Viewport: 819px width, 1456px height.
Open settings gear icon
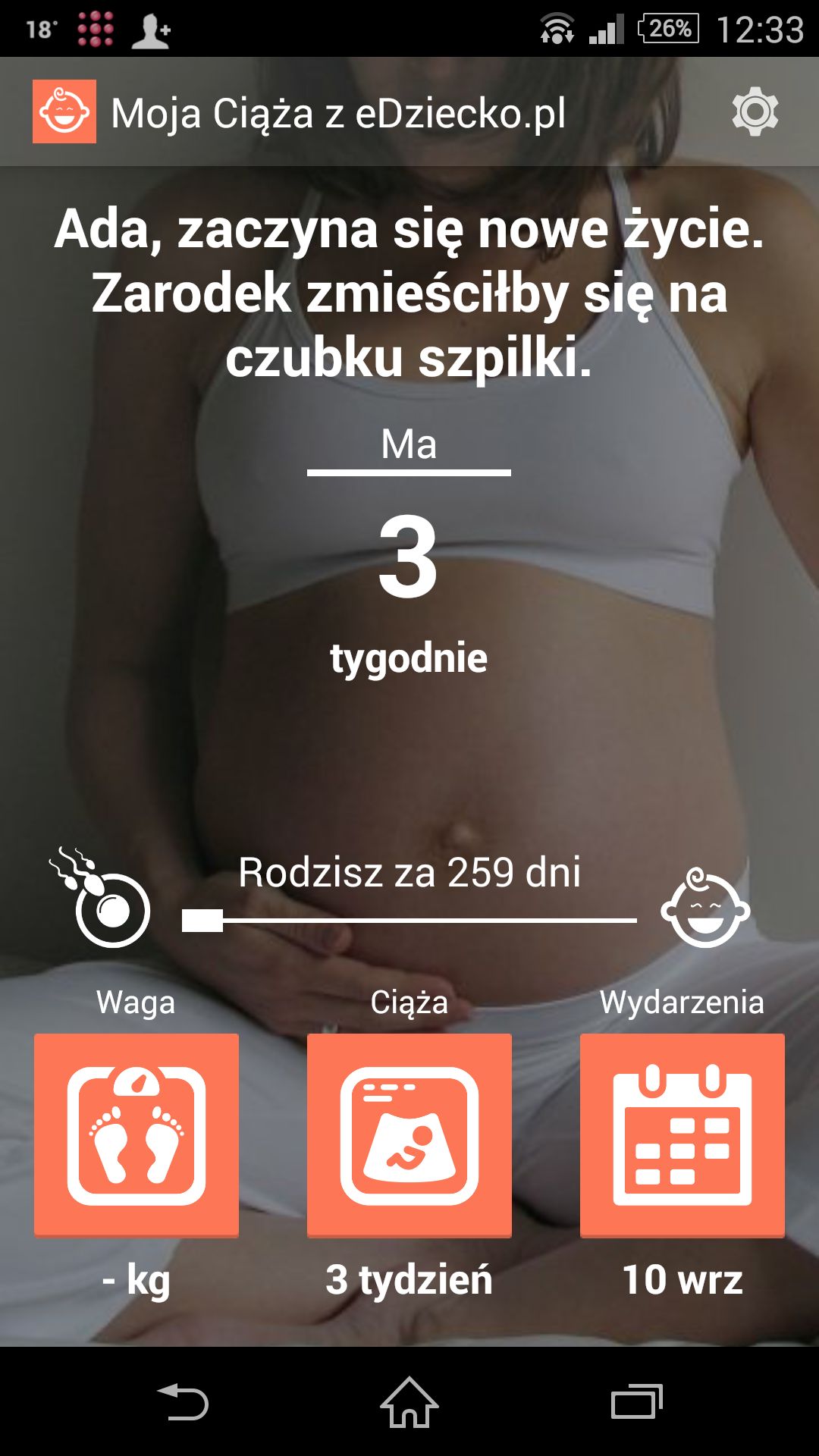coord(755,112)
